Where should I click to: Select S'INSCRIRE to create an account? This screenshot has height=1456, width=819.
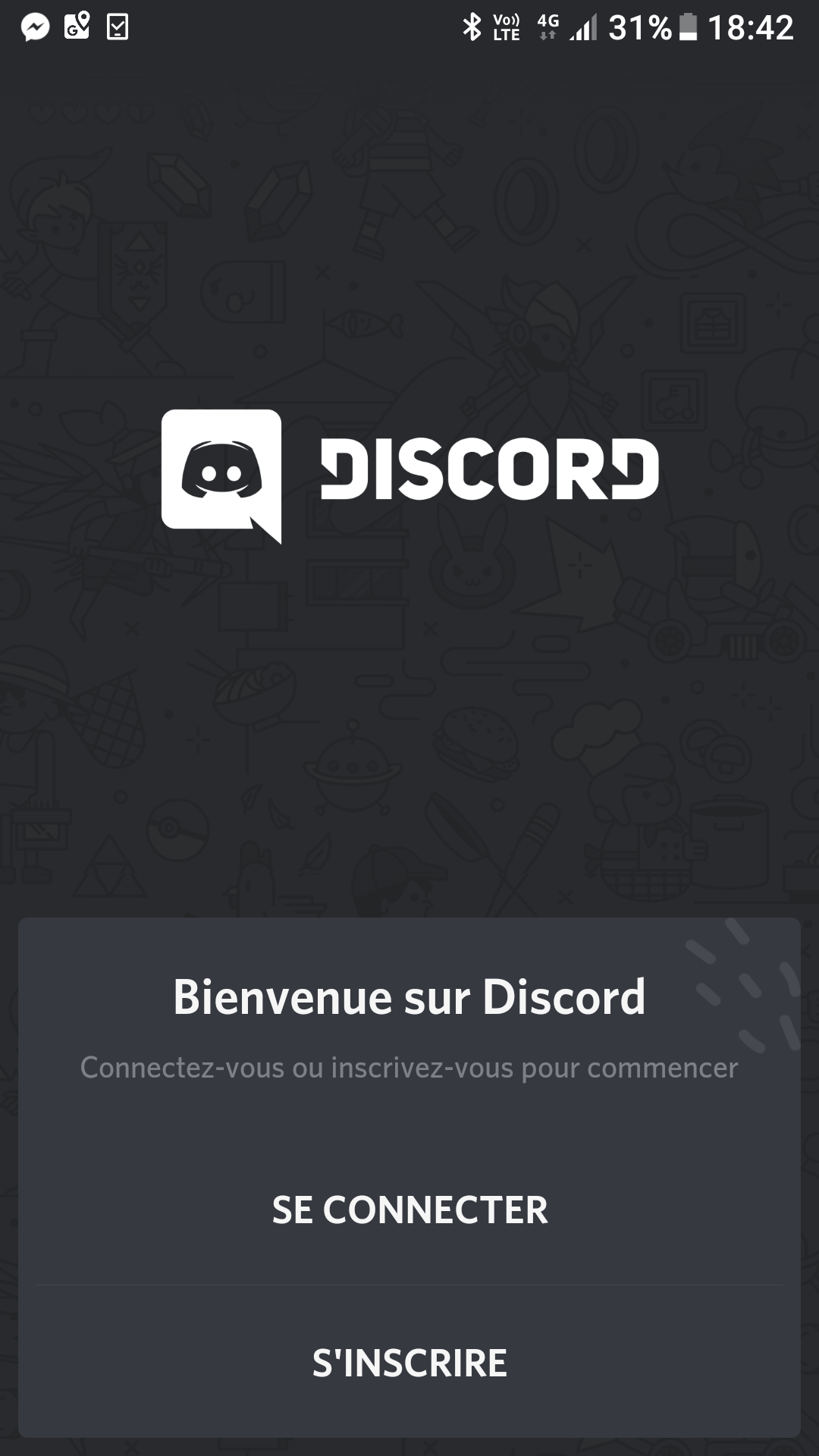409,1363
